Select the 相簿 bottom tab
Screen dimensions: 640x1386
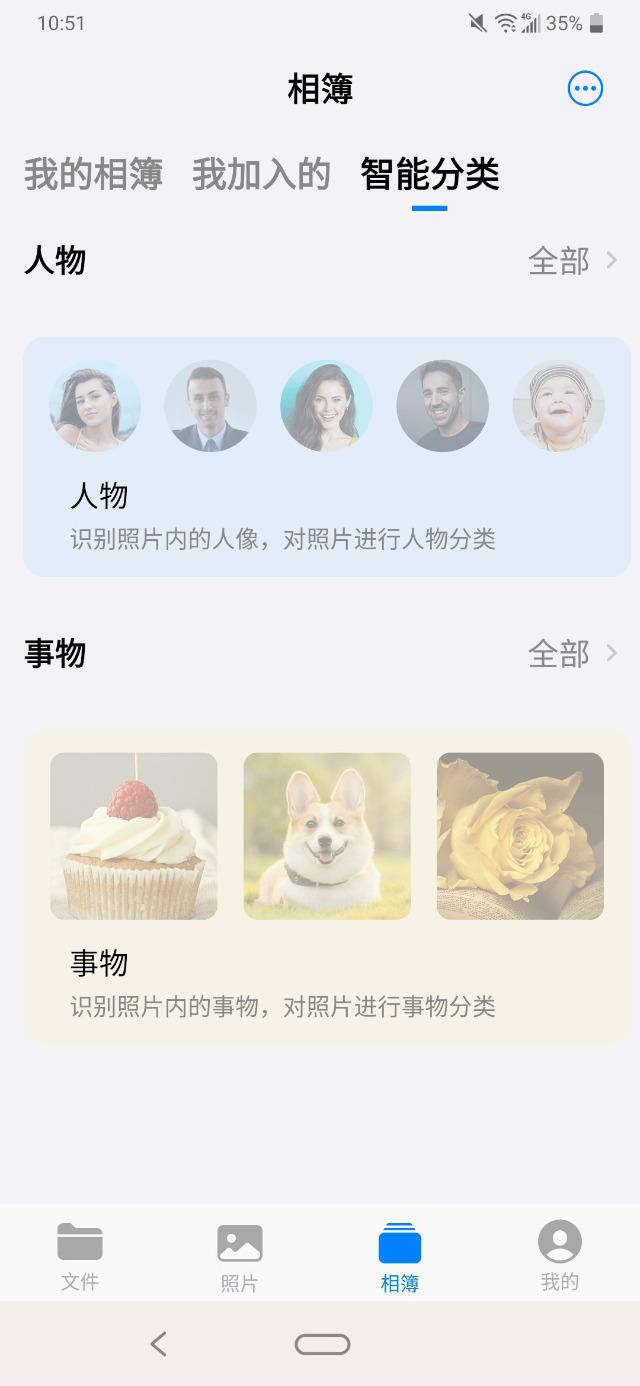coord(400,1255)
